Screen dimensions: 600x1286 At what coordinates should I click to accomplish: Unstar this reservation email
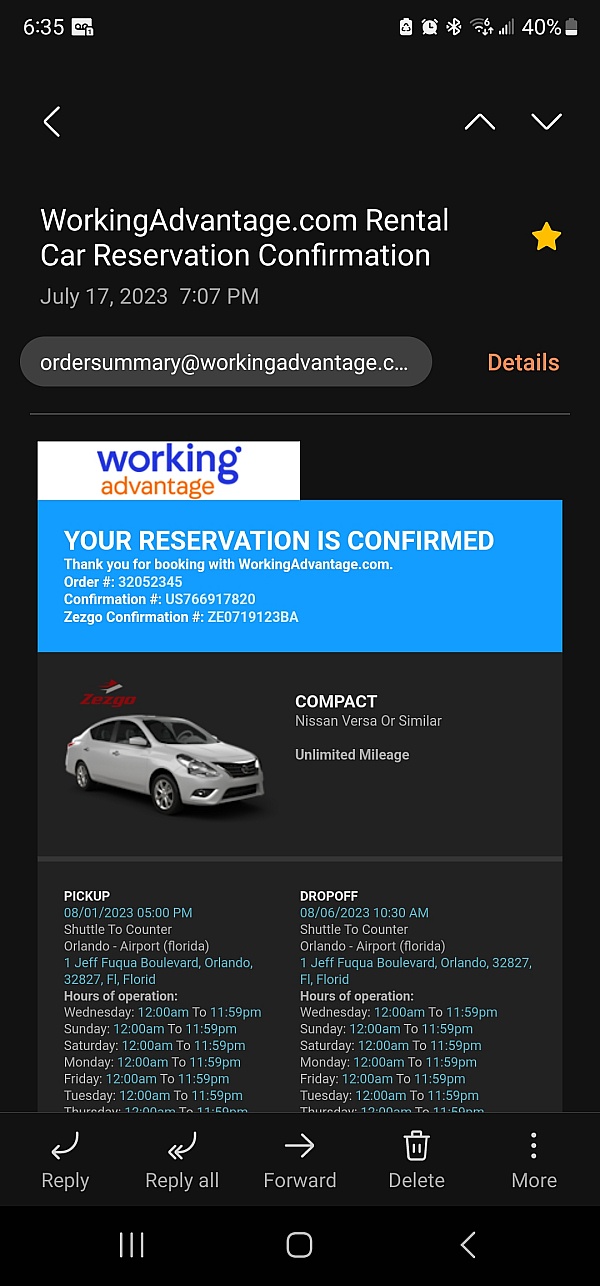[x=546, y=237]
